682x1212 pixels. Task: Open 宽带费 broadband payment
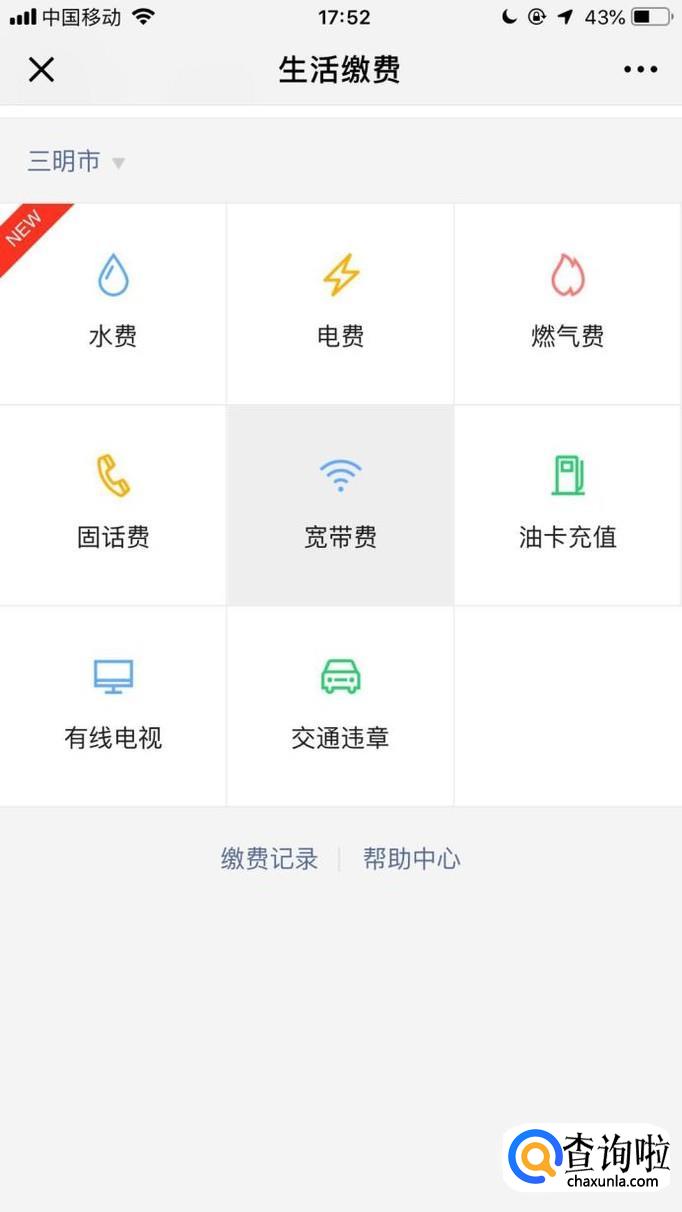click(340, 504)
